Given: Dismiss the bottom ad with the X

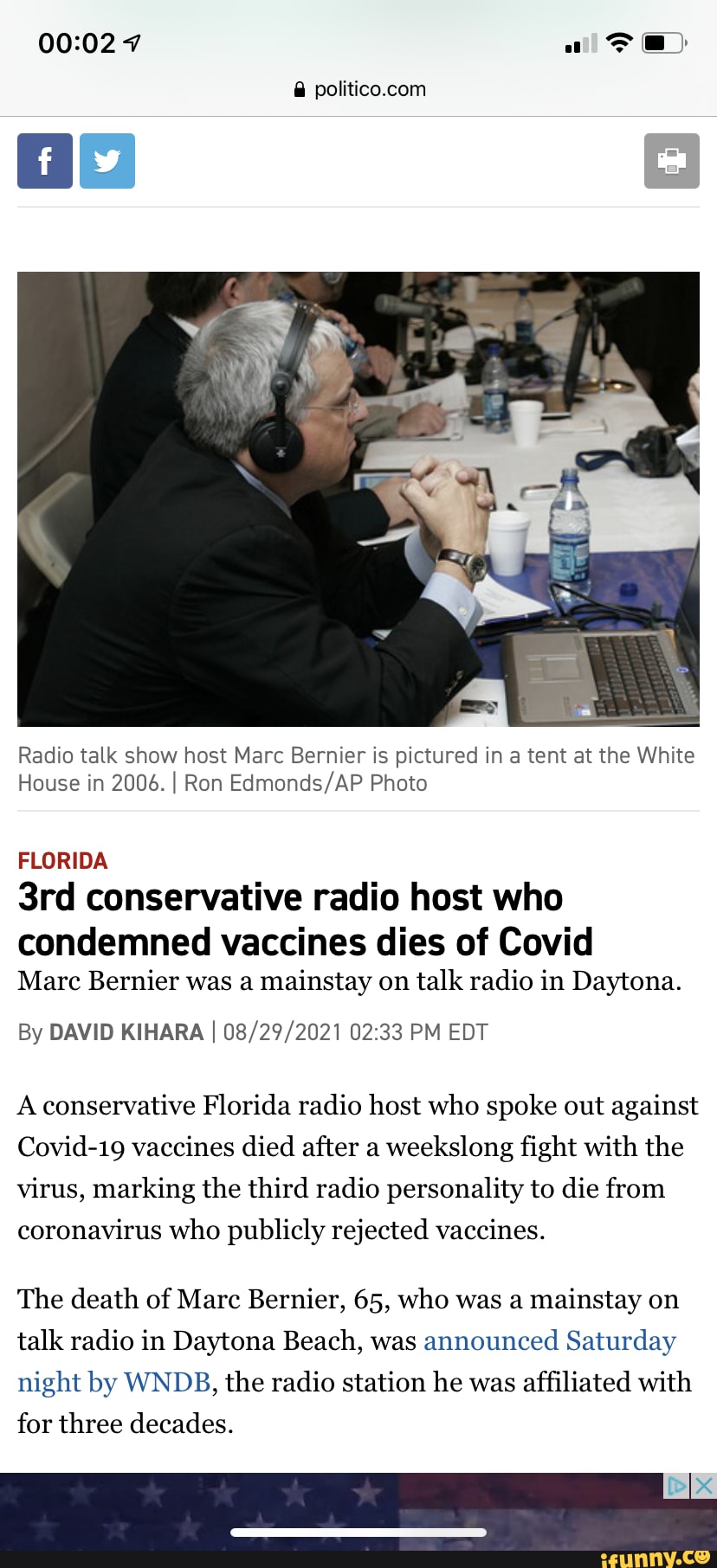Looking at the screenshot, I should point(703,1487).
